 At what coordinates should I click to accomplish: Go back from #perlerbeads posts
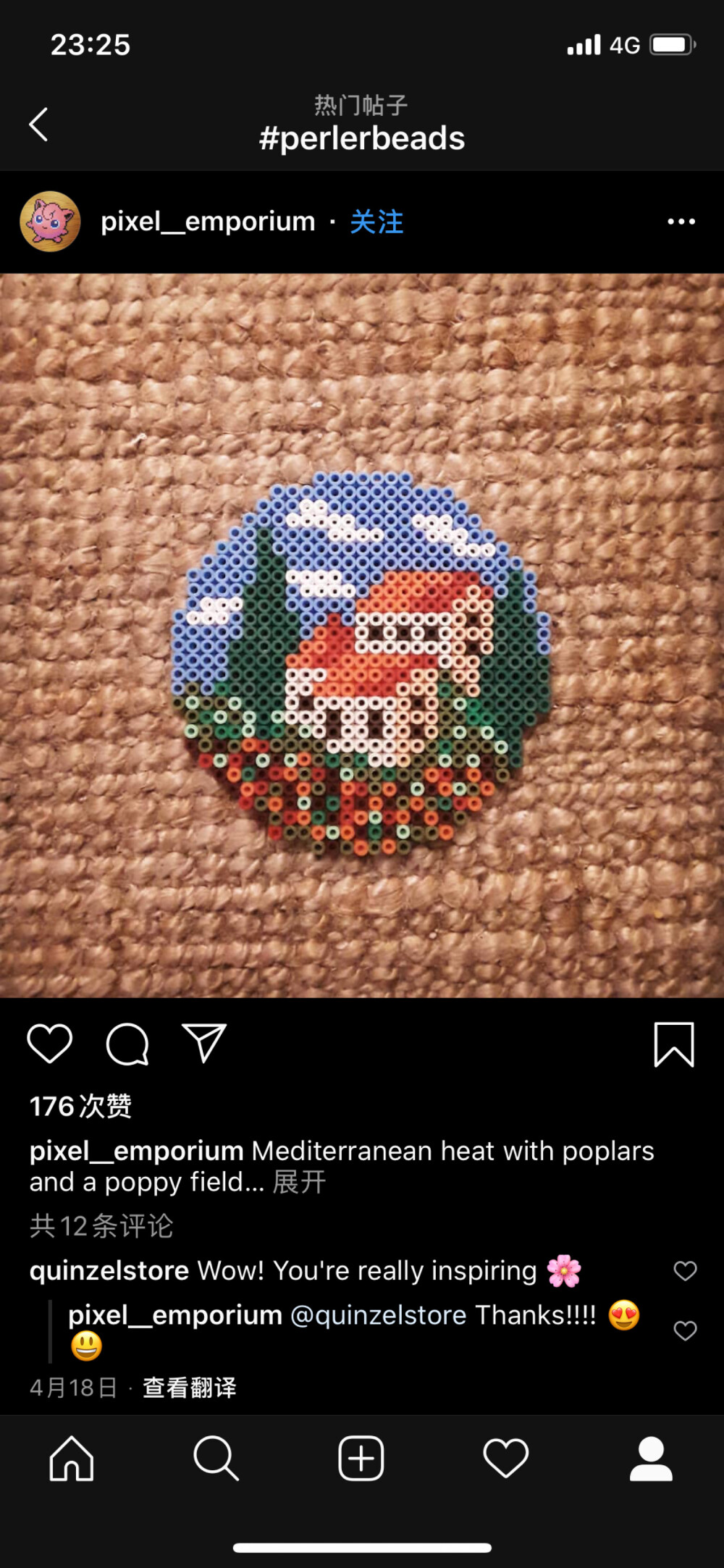pyautogui.click(x=39, y=125)
